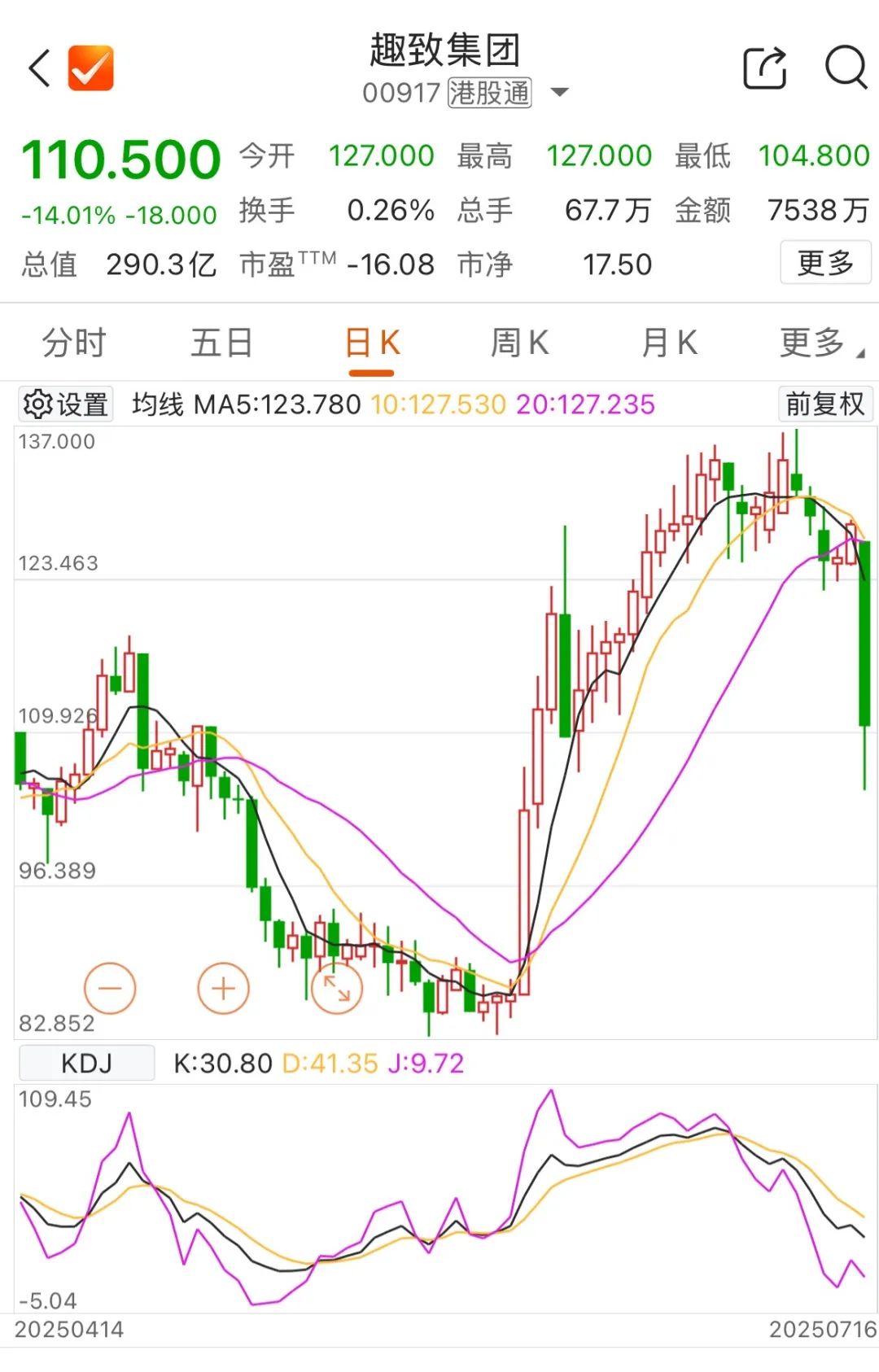Viewport: 879px width, 1372px height.
Task: Go back using the top-left arrow
Action: 39,68
